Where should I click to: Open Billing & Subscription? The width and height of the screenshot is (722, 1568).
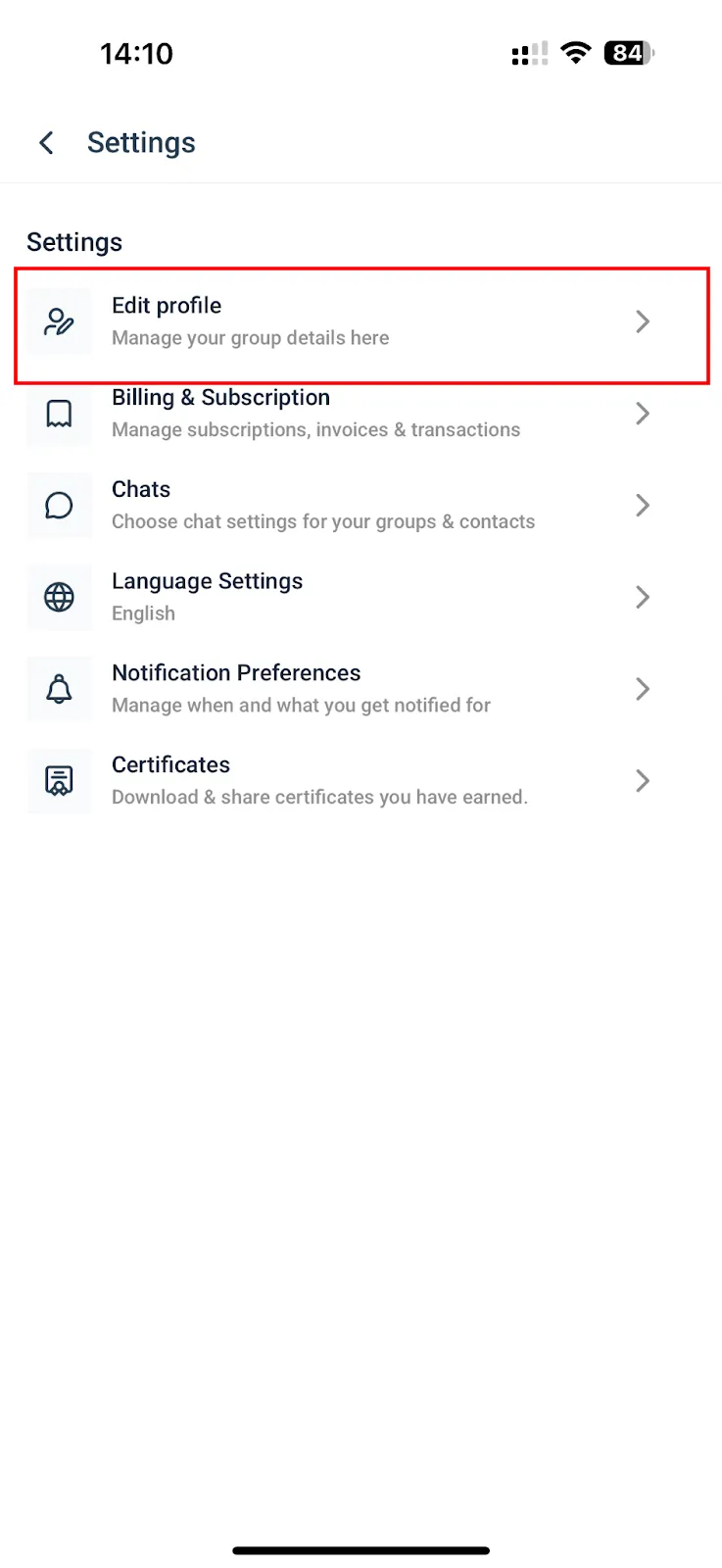[x=361, y=414]
